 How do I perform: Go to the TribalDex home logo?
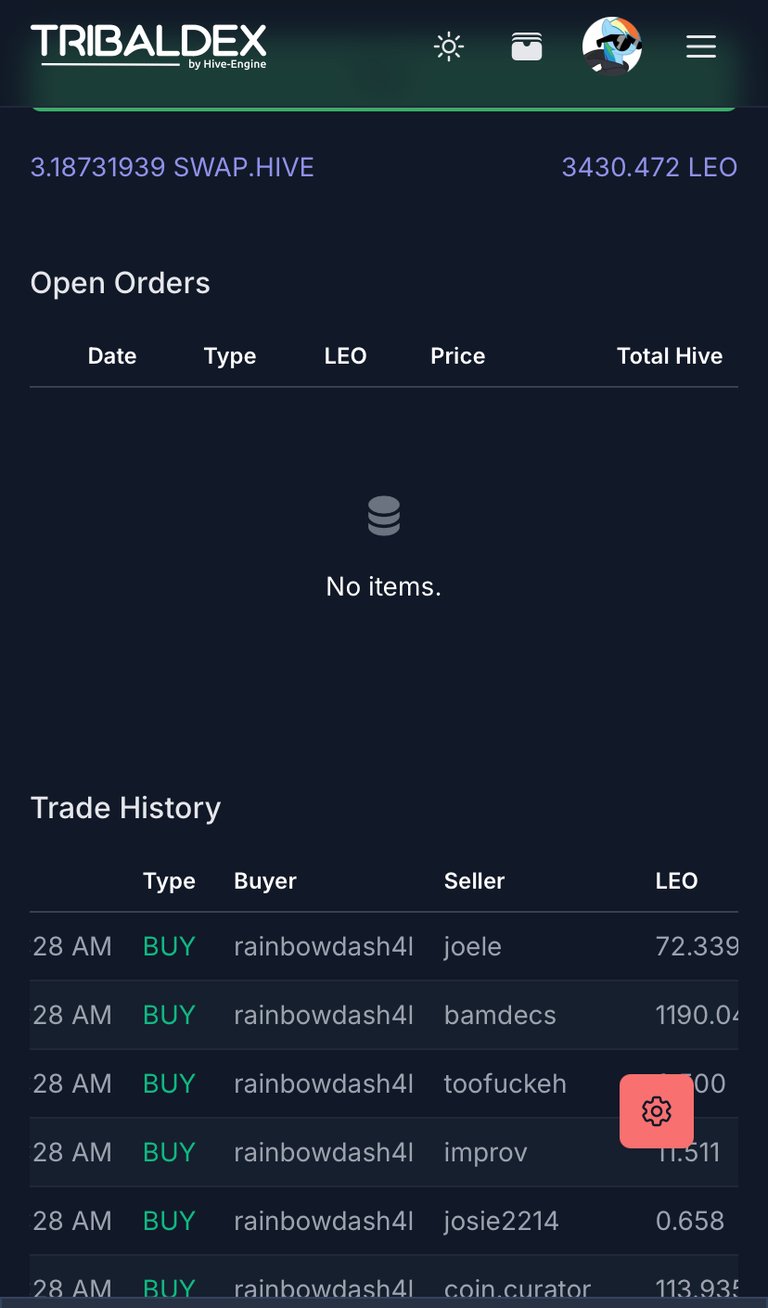pyautogui.click(x=149, y=47)
